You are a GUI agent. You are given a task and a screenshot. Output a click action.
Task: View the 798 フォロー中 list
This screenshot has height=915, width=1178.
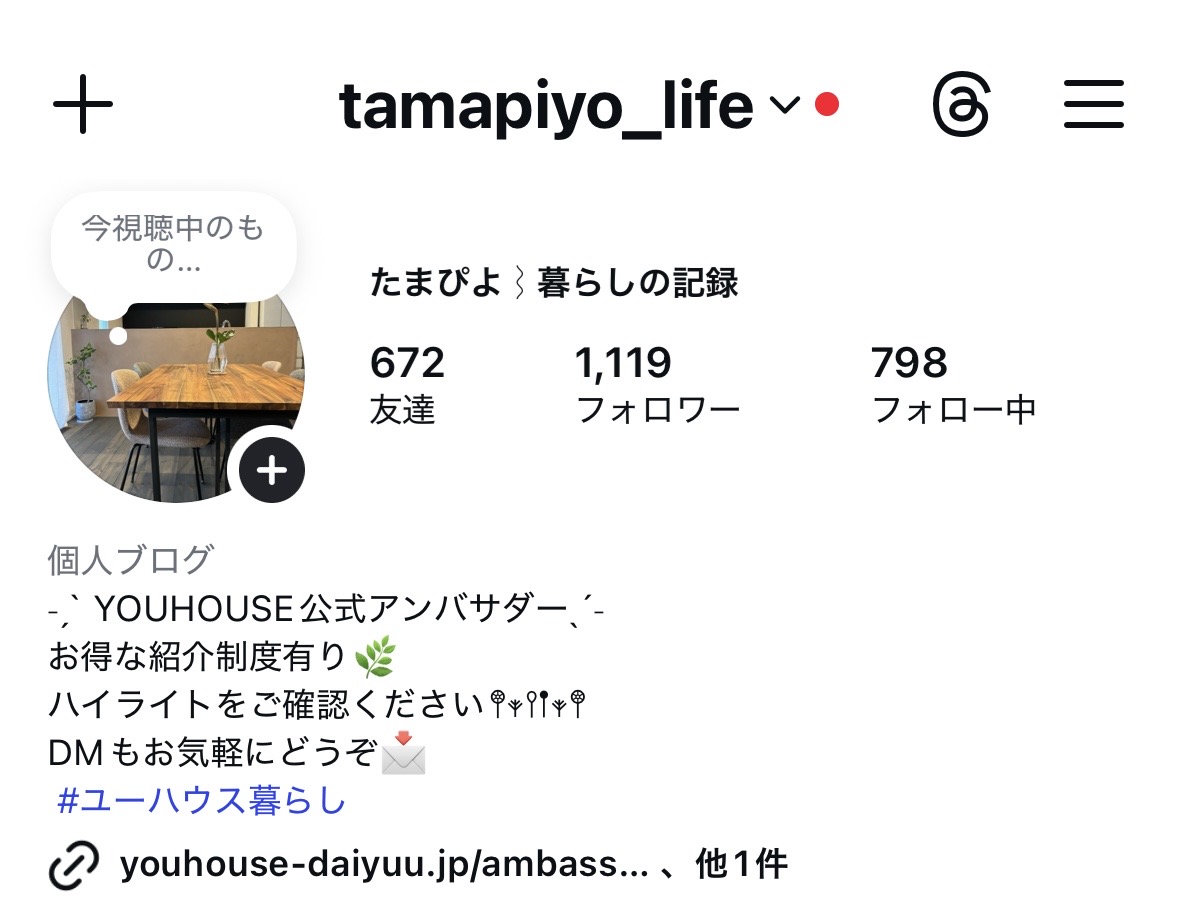(952, 384)
